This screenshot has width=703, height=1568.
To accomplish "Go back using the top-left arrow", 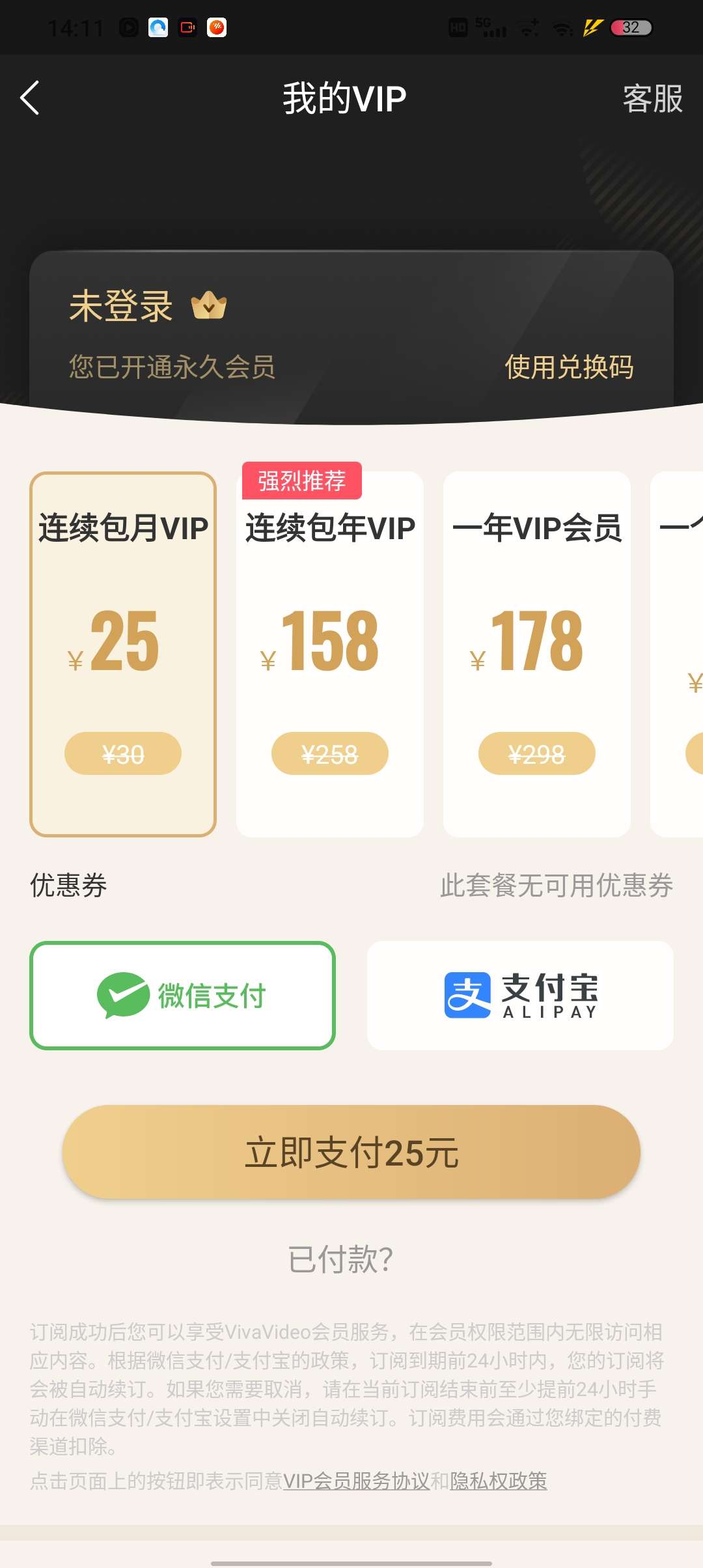I will [30, 98].
